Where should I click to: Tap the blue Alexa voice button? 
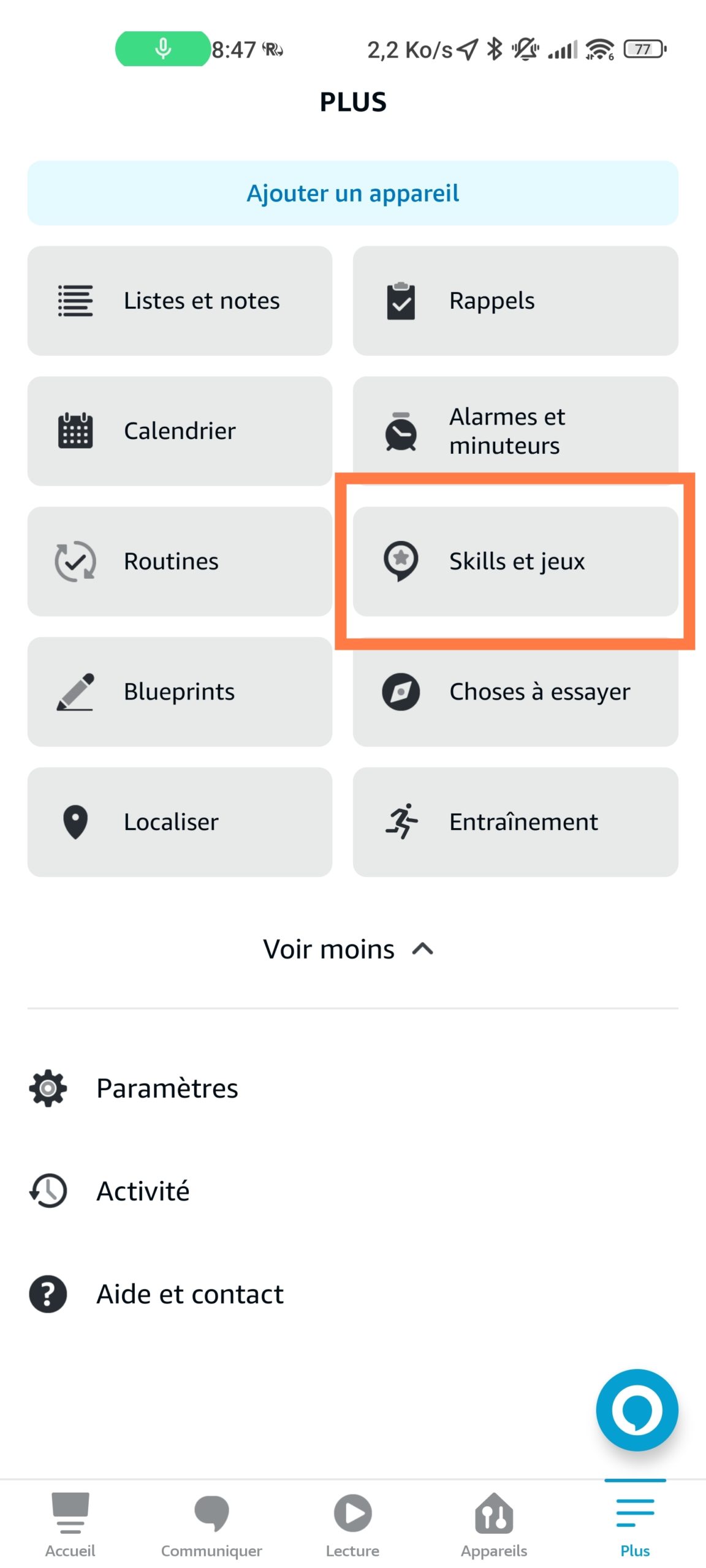(x=637, y=1409)
